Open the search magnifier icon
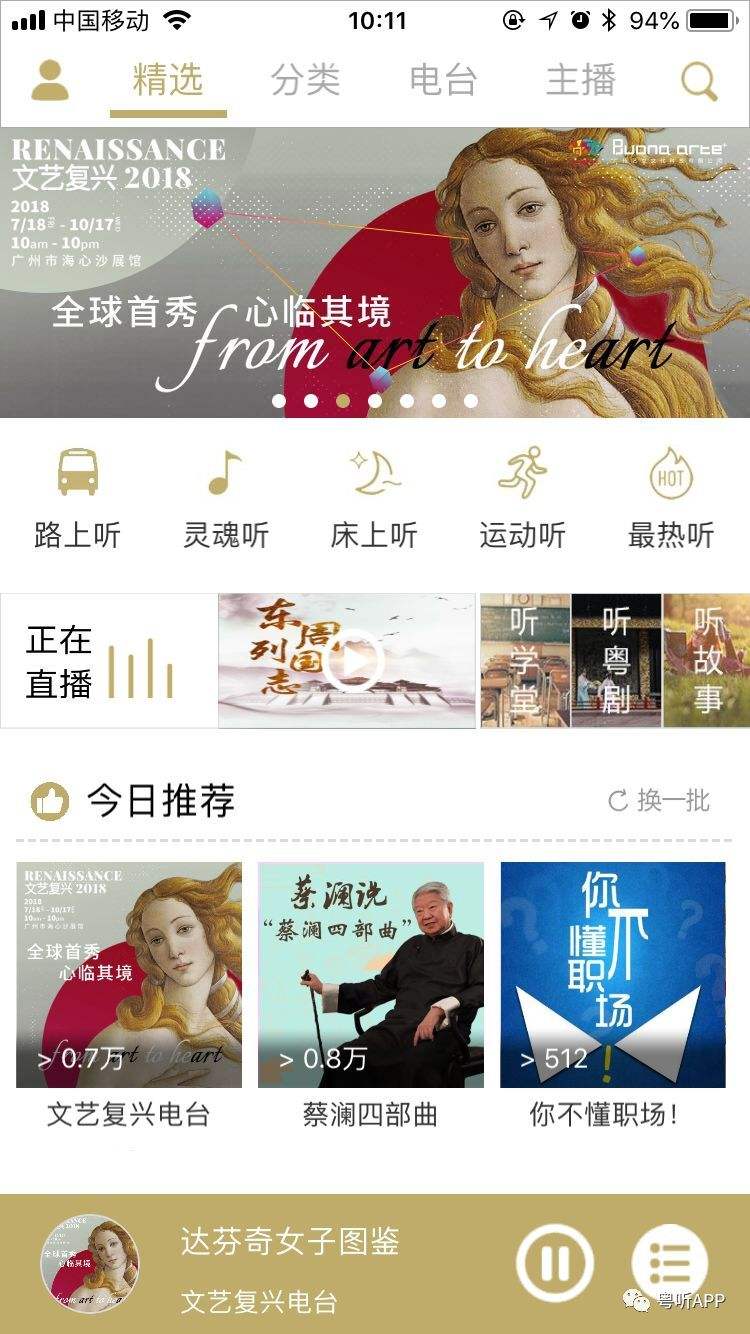750x1334 pixels. pyautogui.click(x=699, y=81)
